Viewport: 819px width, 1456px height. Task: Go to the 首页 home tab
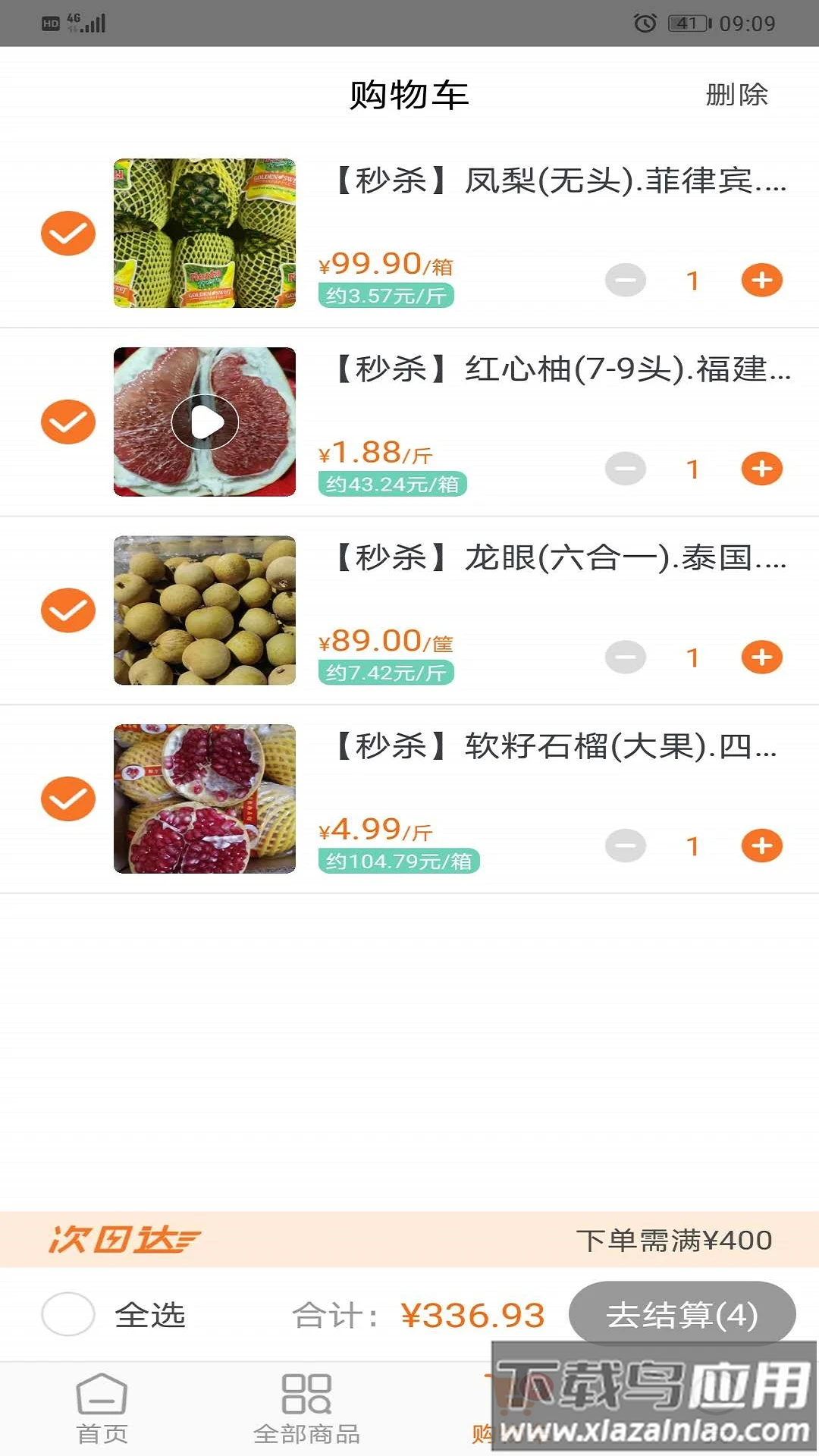(102, 1408)
